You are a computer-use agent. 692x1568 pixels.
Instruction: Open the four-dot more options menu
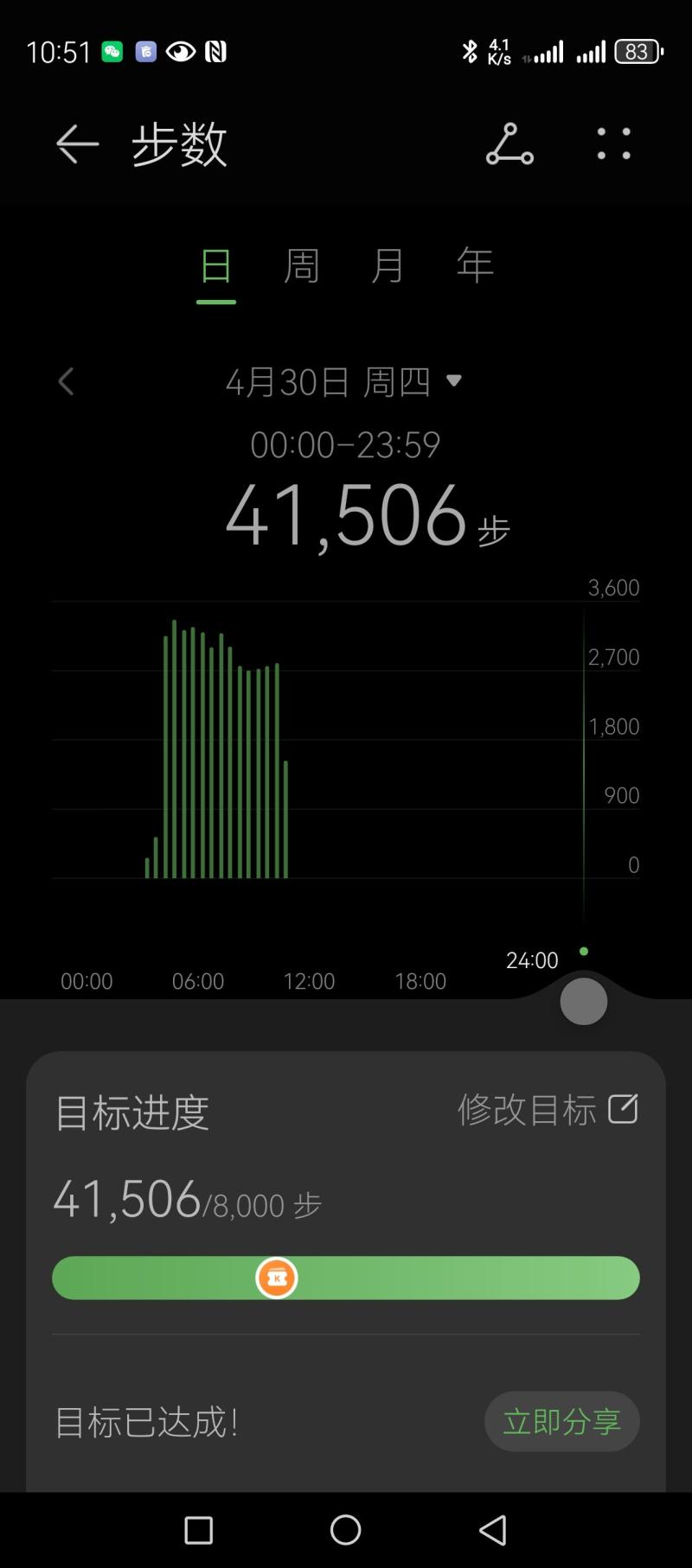(614, 144)
